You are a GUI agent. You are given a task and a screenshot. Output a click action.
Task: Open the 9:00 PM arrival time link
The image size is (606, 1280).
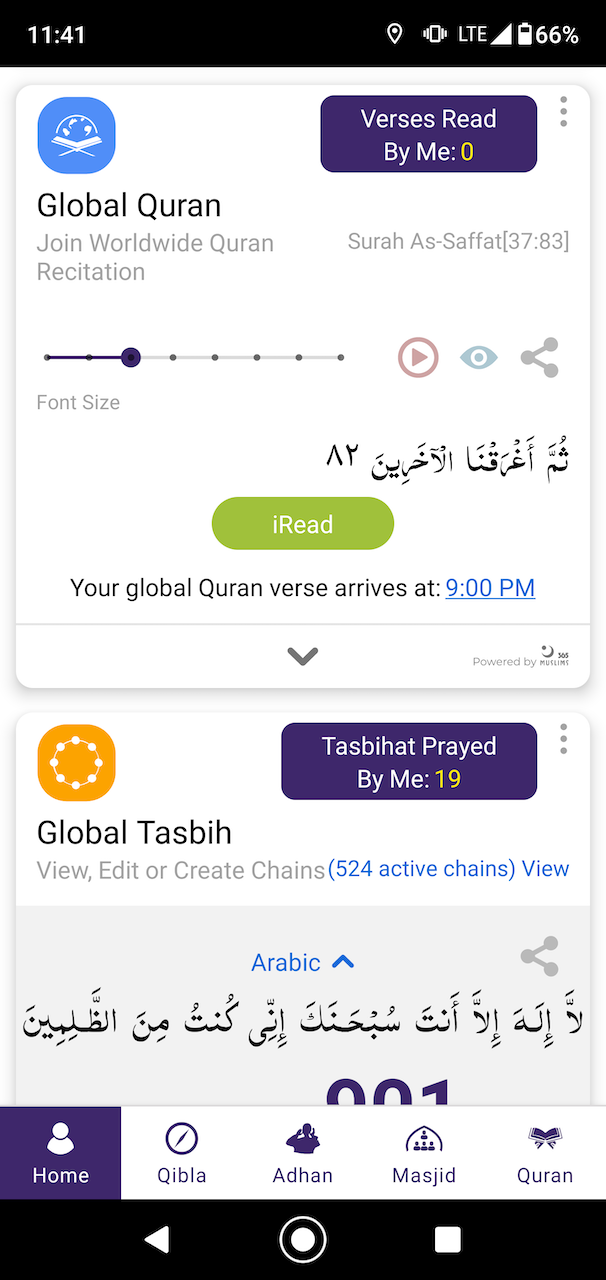click(x=490, y=588)
